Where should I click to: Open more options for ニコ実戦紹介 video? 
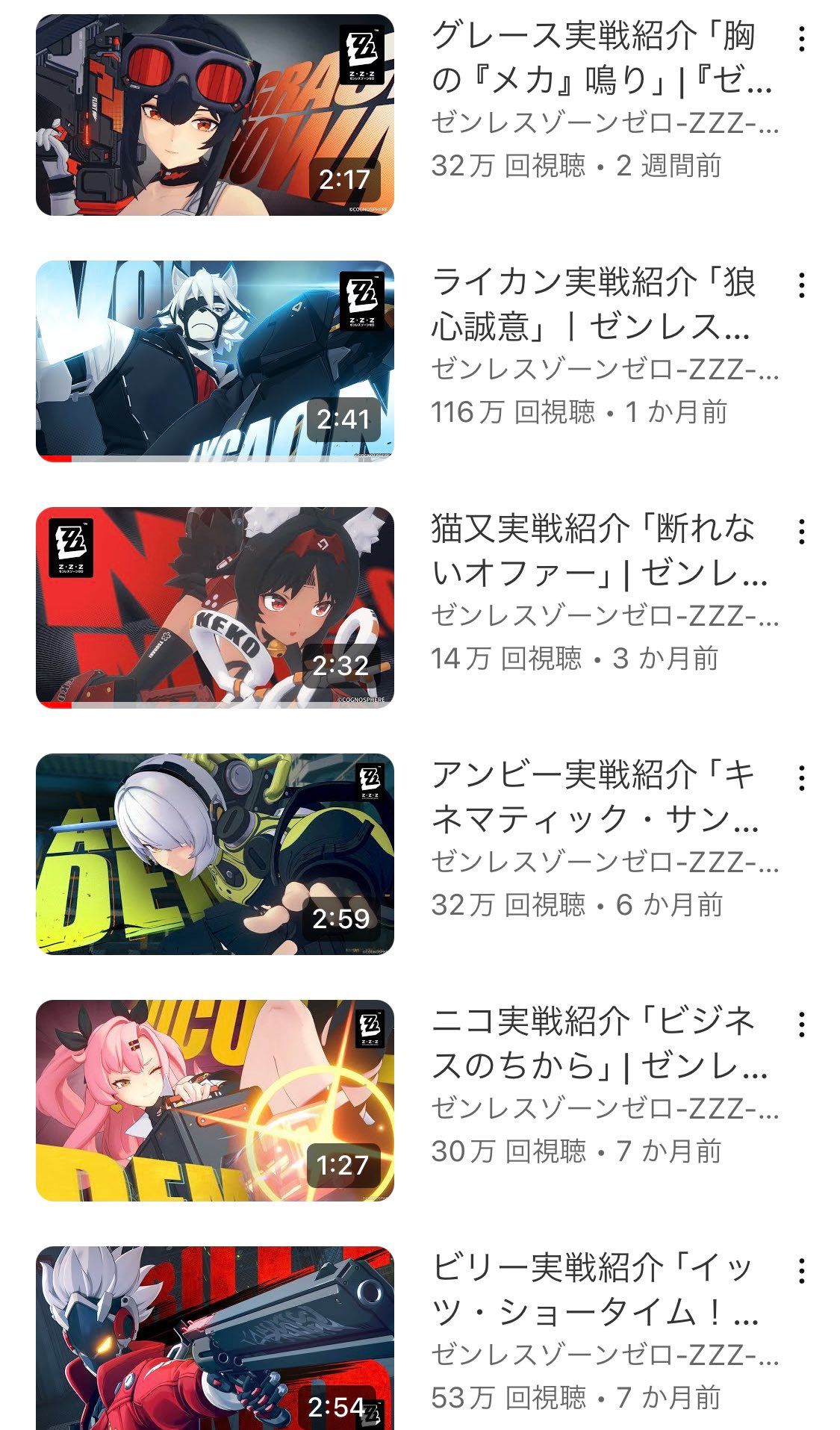pos(801,1025)
